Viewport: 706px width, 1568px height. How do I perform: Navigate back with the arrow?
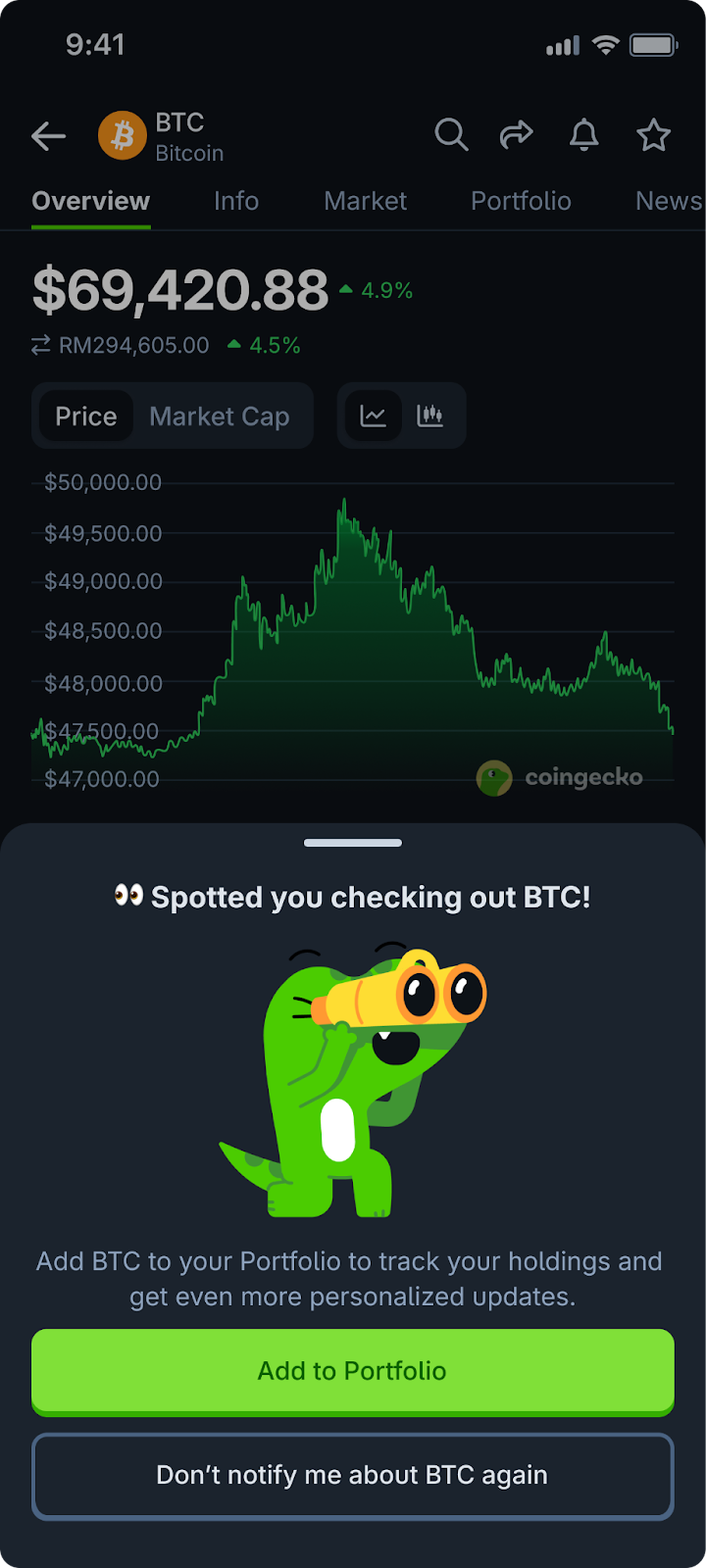49,135
